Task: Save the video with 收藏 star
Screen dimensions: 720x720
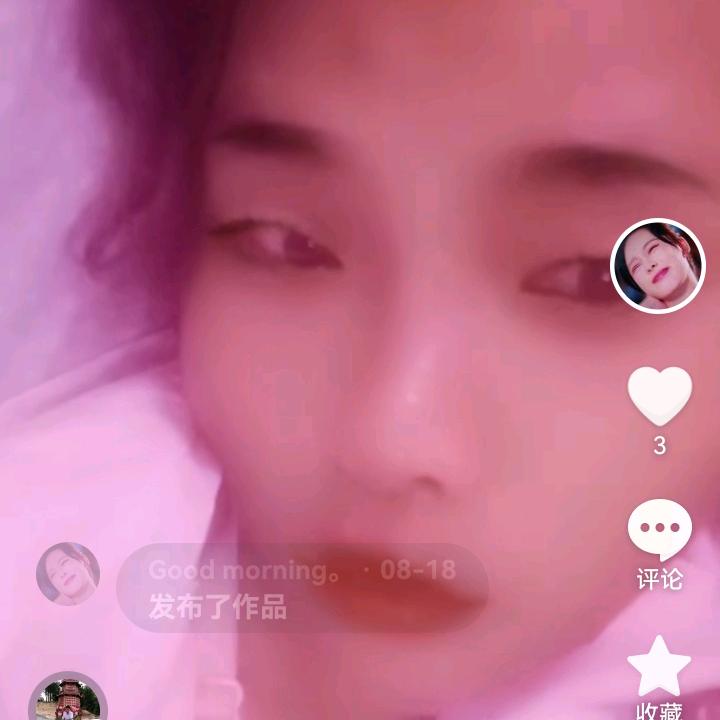Action: (659, 667)
